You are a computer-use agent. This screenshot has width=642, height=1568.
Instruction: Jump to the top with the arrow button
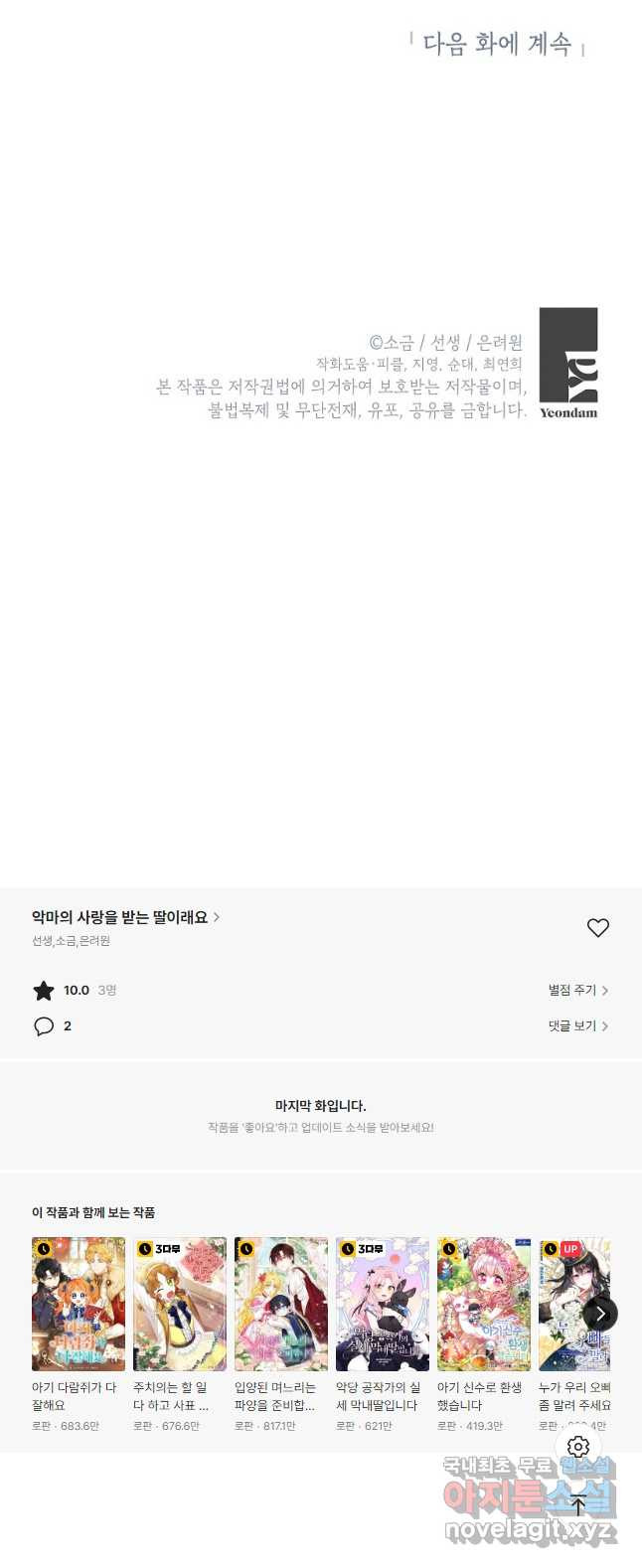(578, 1504)
